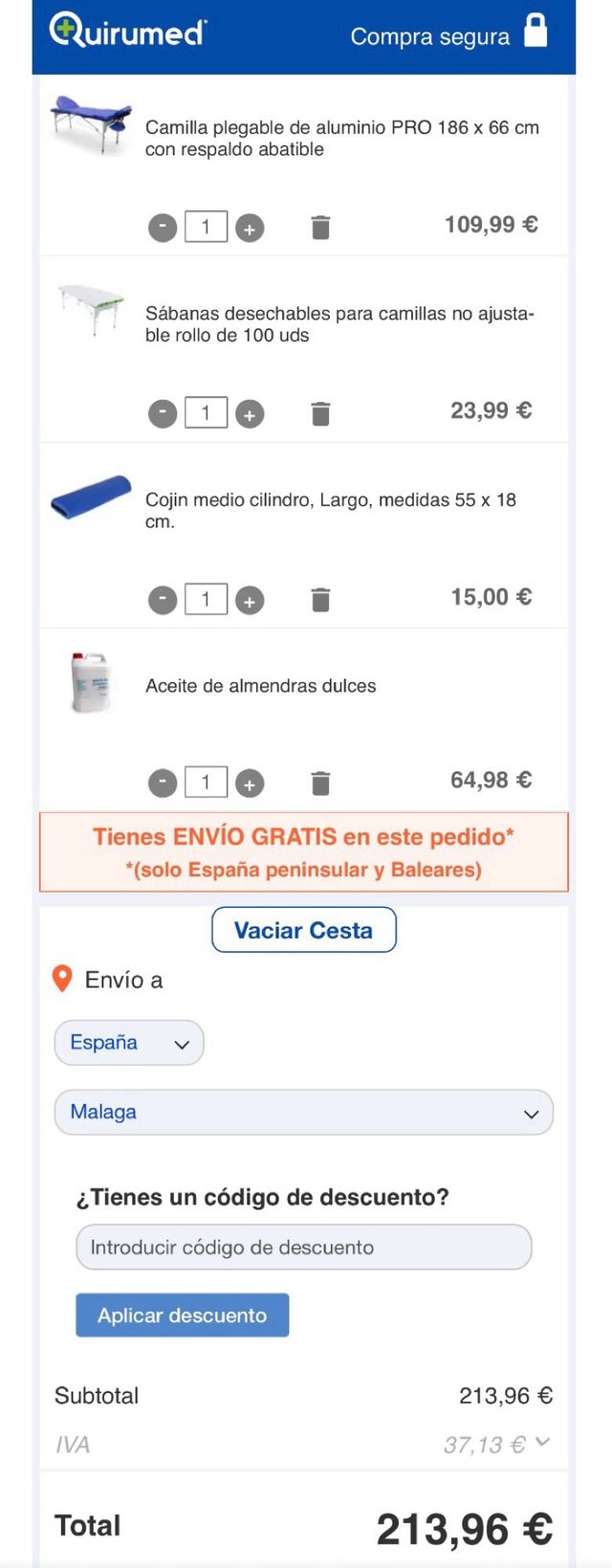Increase quantity of Sábanas desechables
The height and width of the screenshot is (1568, 612).
(x=250, y=414)
